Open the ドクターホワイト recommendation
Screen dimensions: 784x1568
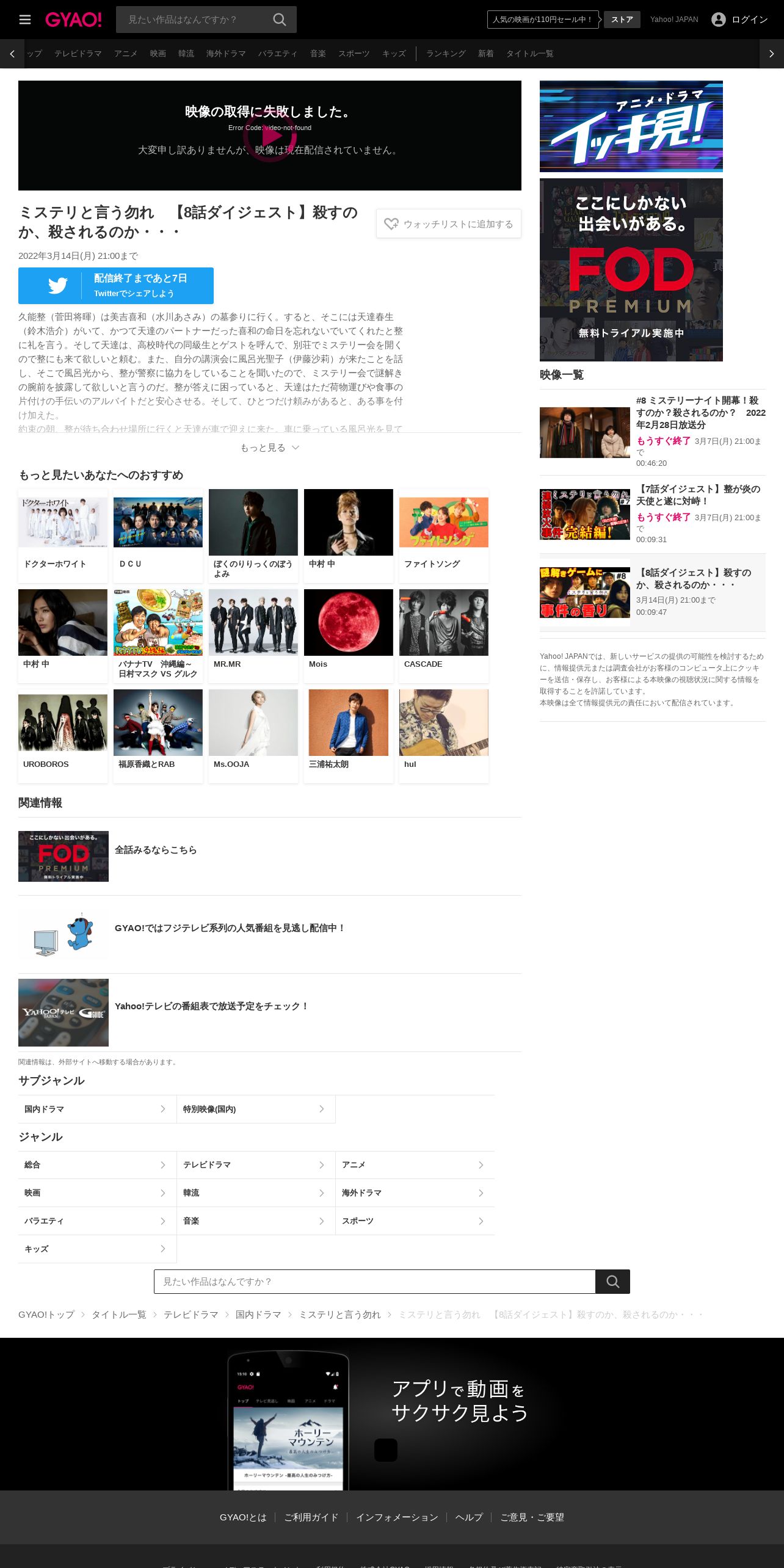[x=63, y=535]
